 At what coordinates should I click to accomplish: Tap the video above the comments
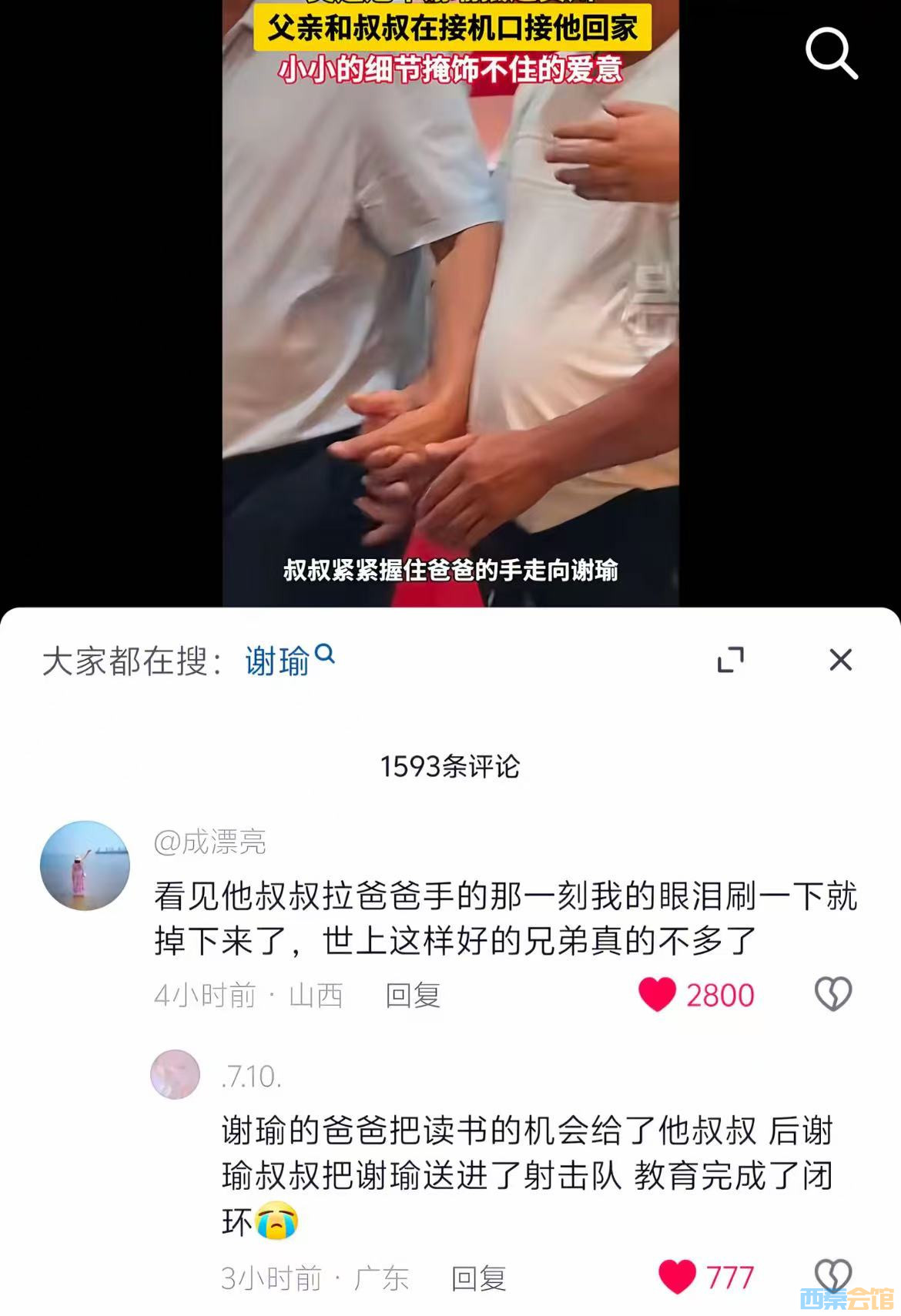[x=450, y=308]
